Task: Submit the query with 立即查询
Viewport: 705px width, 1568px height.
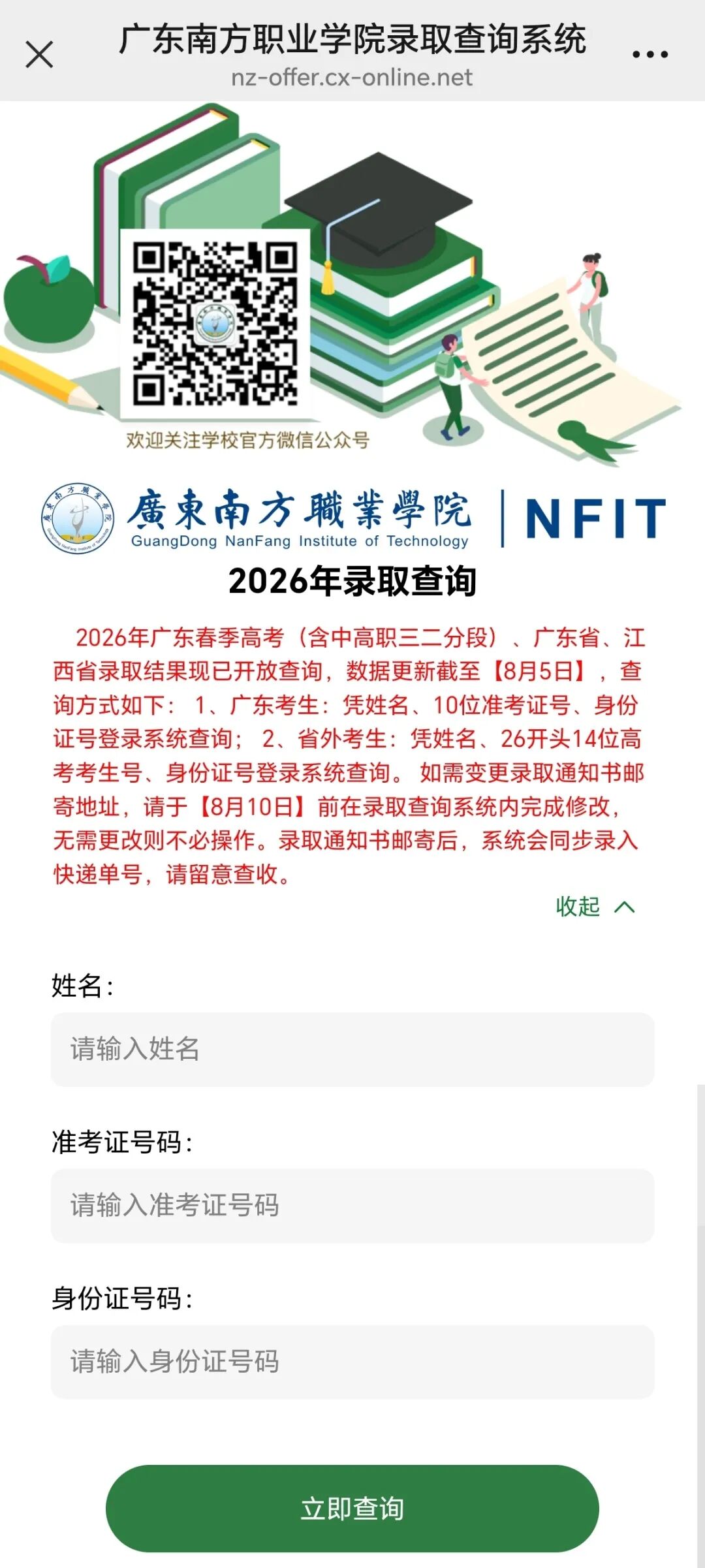Action: tap(352, 1509)
